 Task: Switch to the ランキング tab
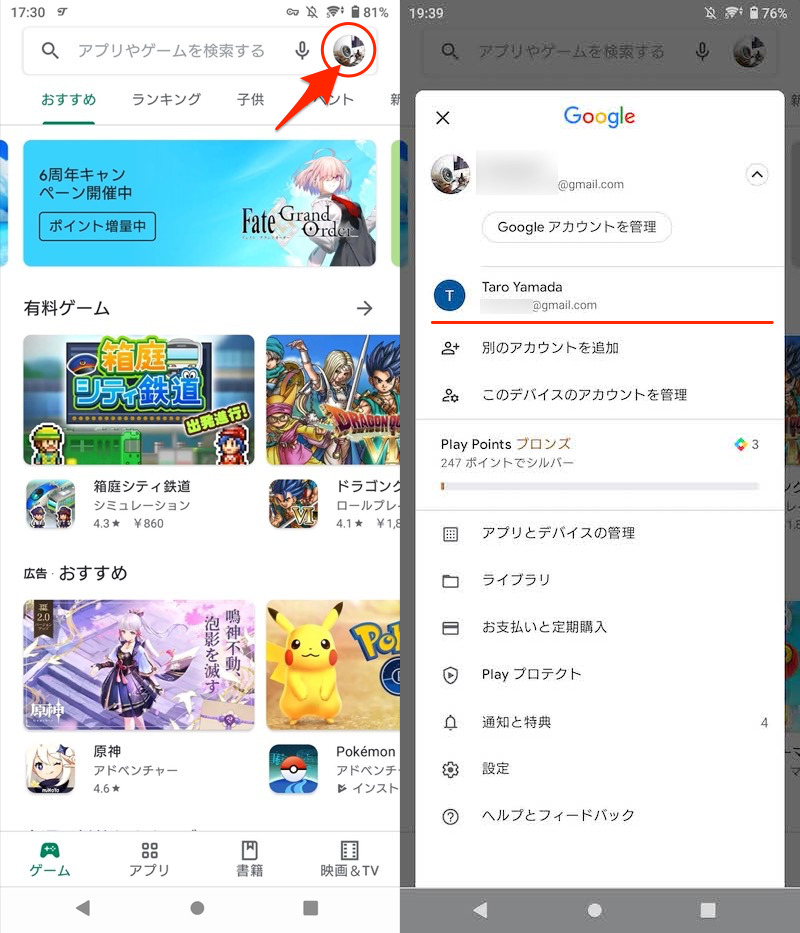coord(166,99)
